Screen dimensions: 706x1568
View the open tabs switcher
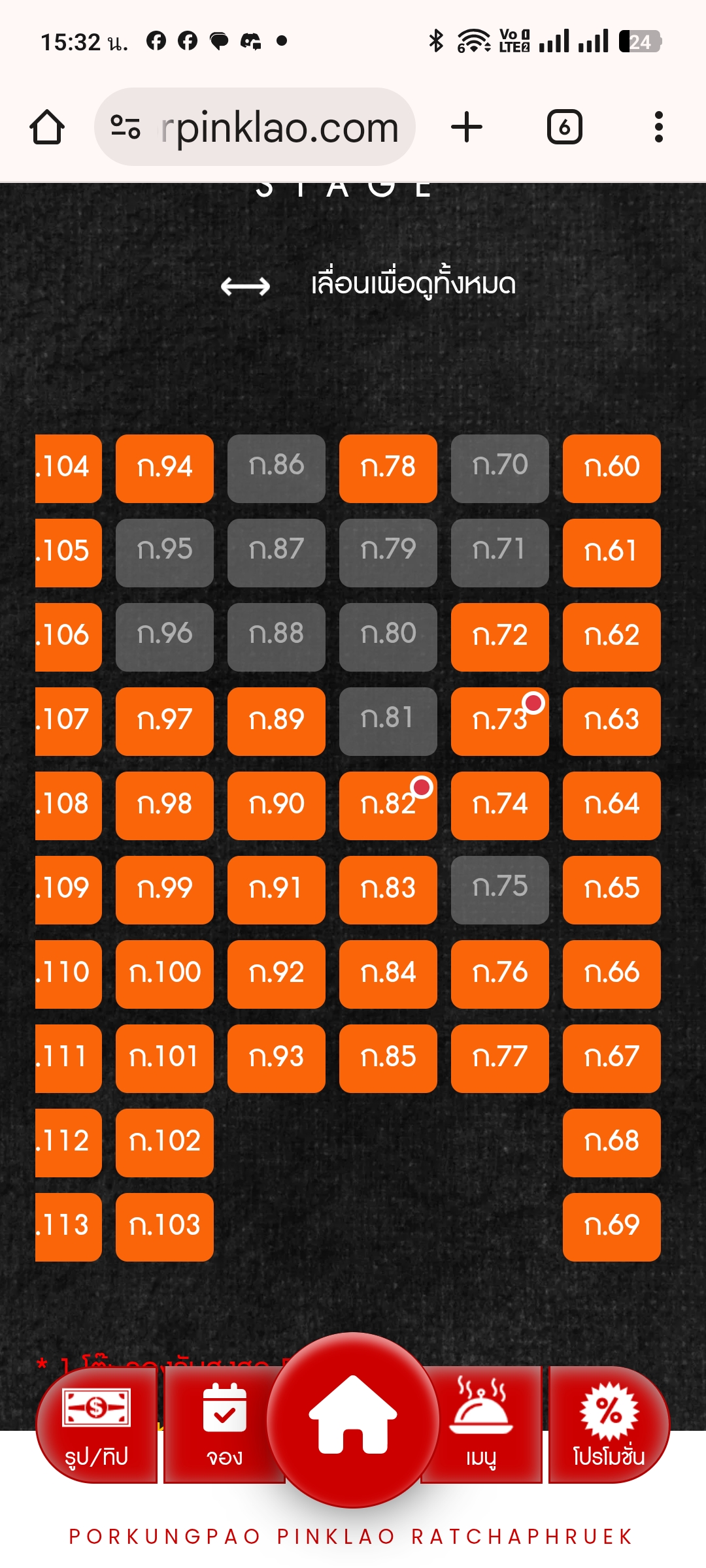pyautogui.click(x=564, y=127)
